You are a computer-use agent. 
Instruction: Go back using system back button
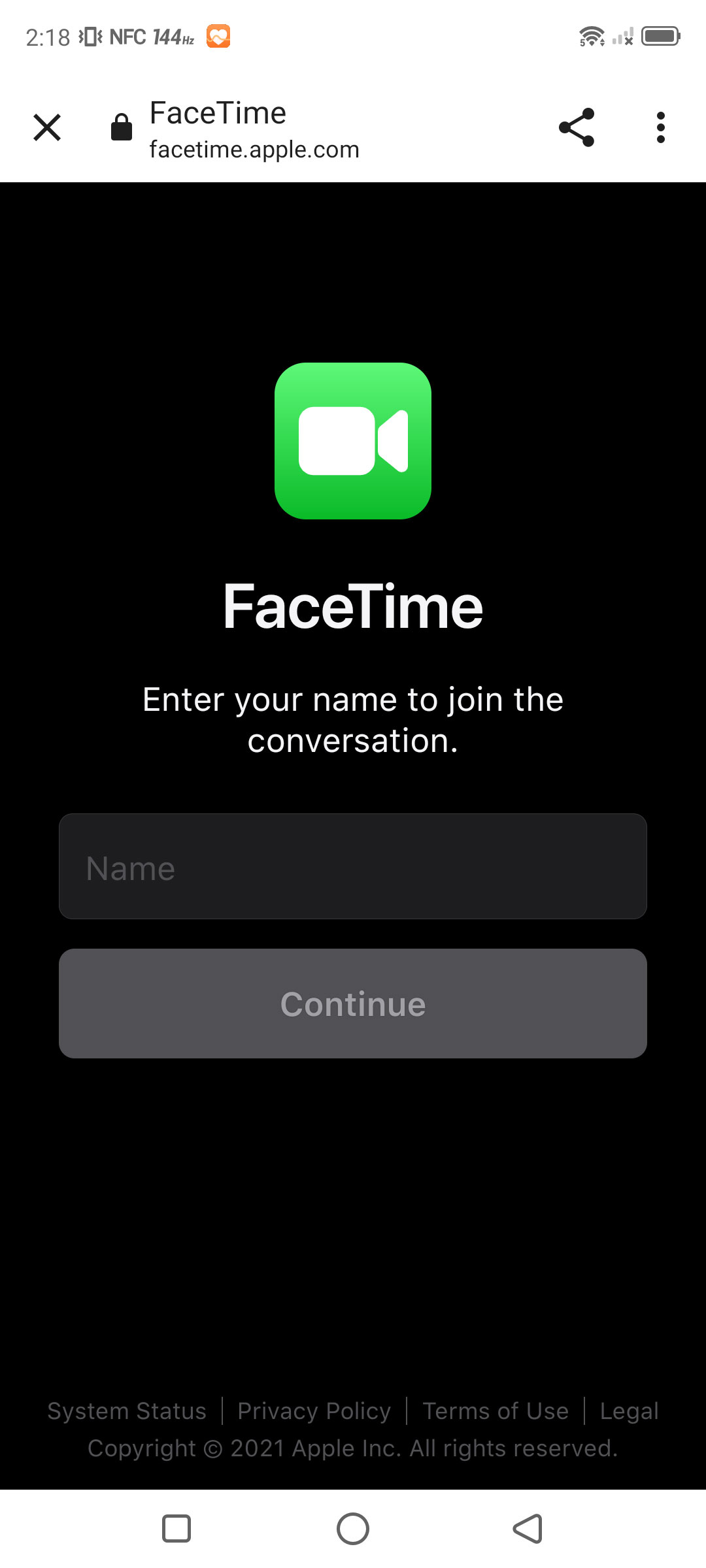(x=528, y=1529)
